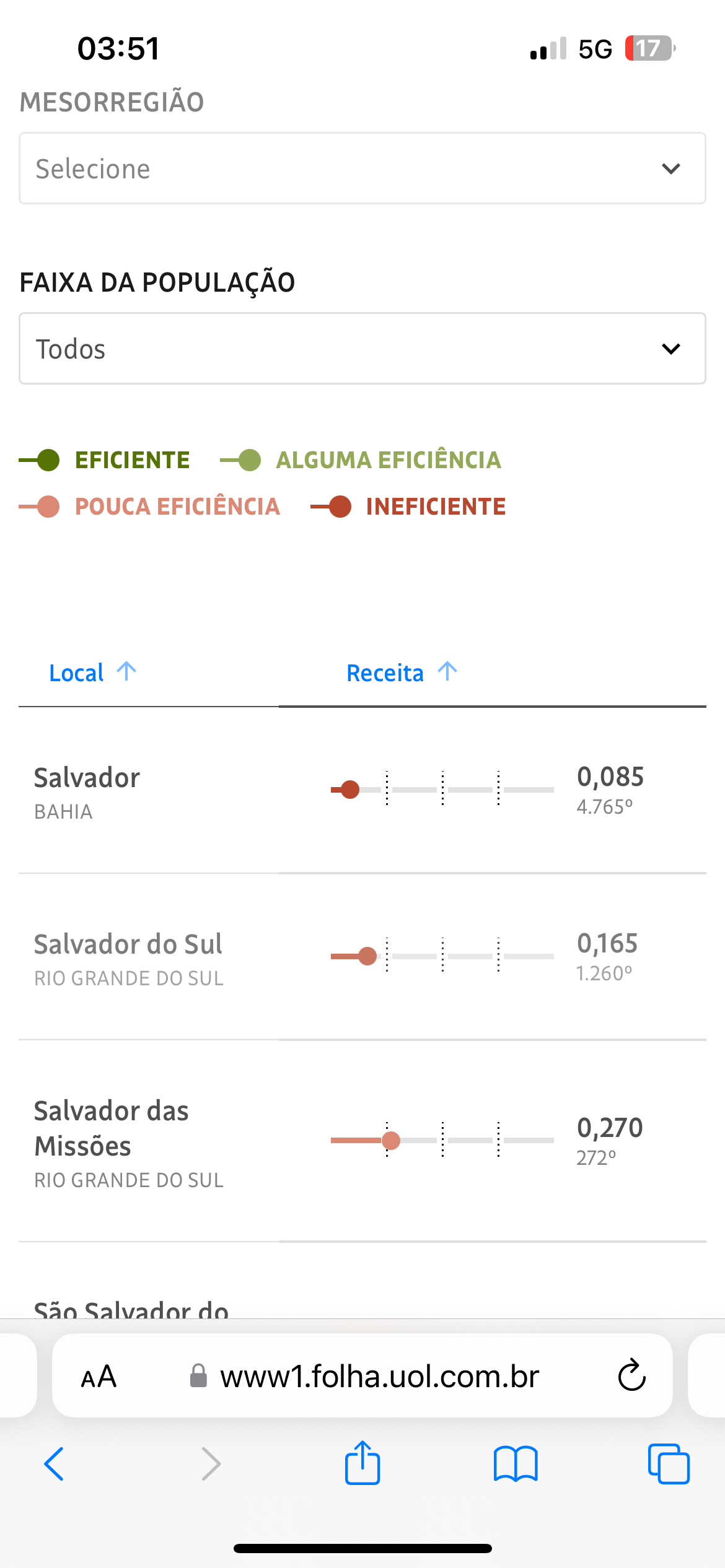Show all open tabs

pyautogui.click(x=669, y=1464)
